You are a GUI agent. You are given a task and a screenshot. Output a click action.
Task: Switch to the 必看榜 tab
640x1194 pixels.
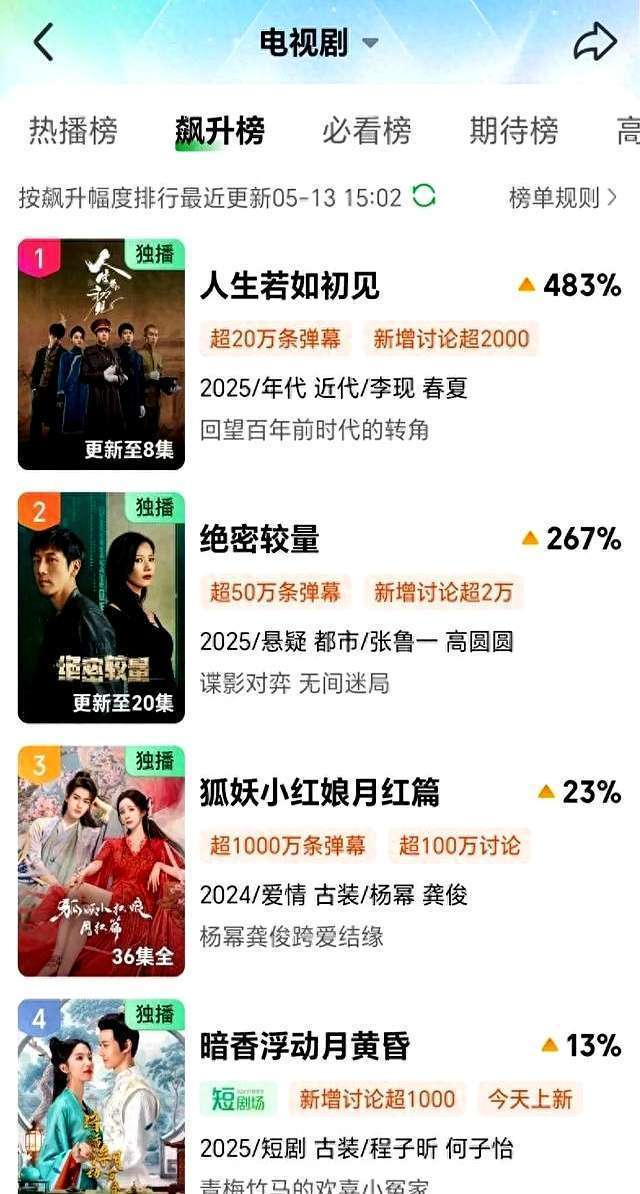pyautogui.click(x=366, y=131)
